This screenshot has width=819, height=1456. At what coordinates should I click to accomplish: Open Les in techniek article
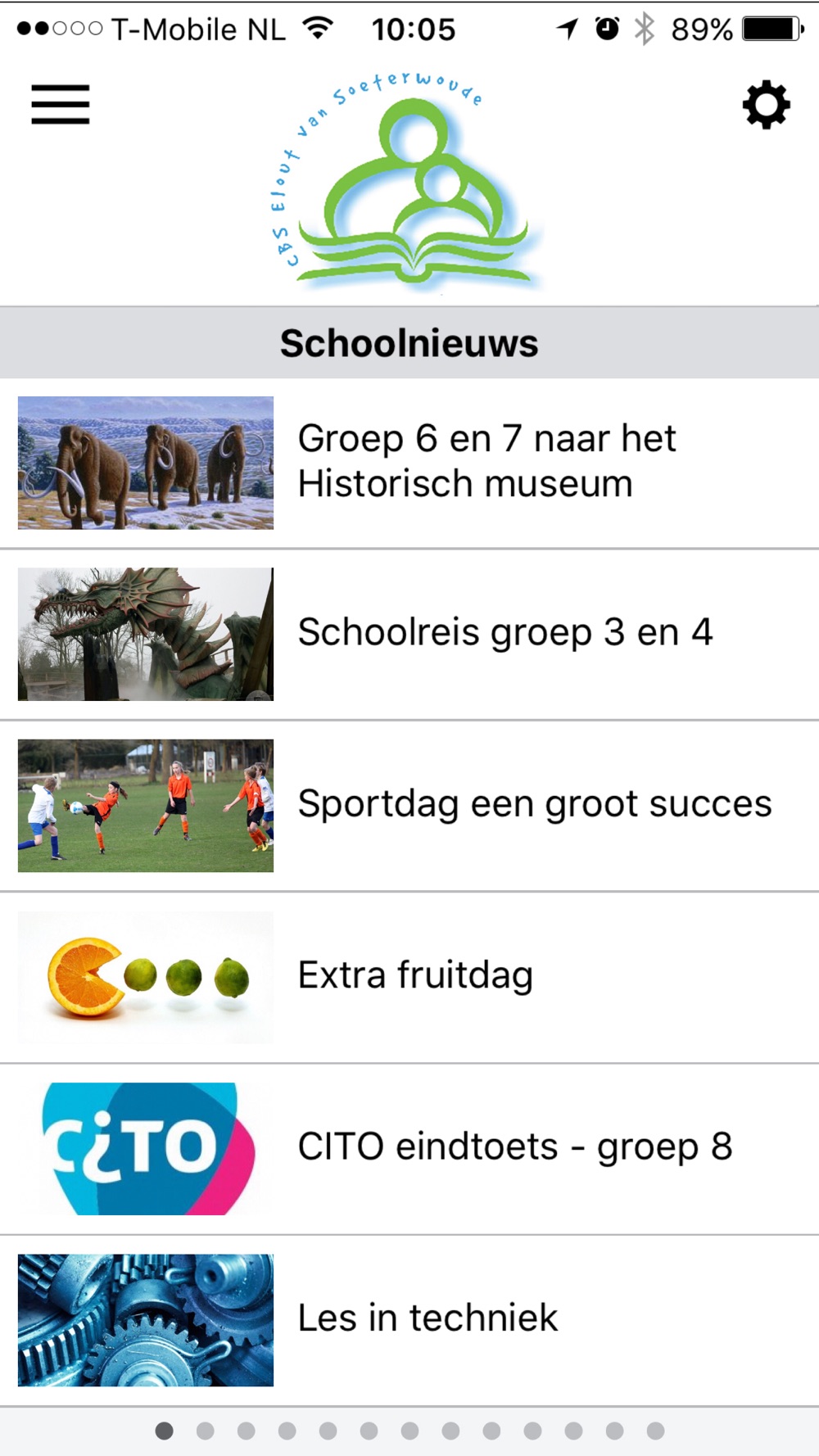[x=409, y=1320]
